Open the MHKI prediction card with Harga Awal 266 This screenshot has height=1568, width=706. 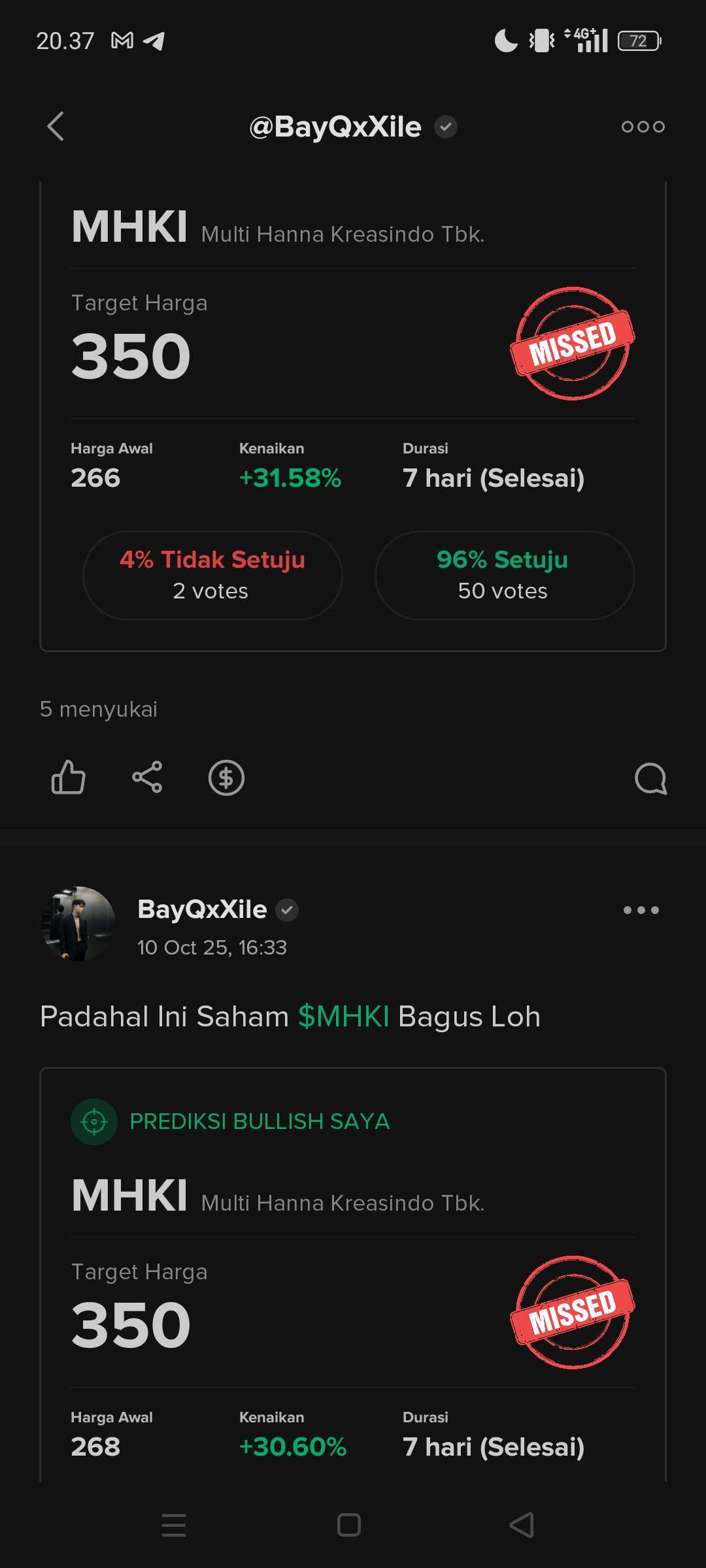tap(353, 359)
